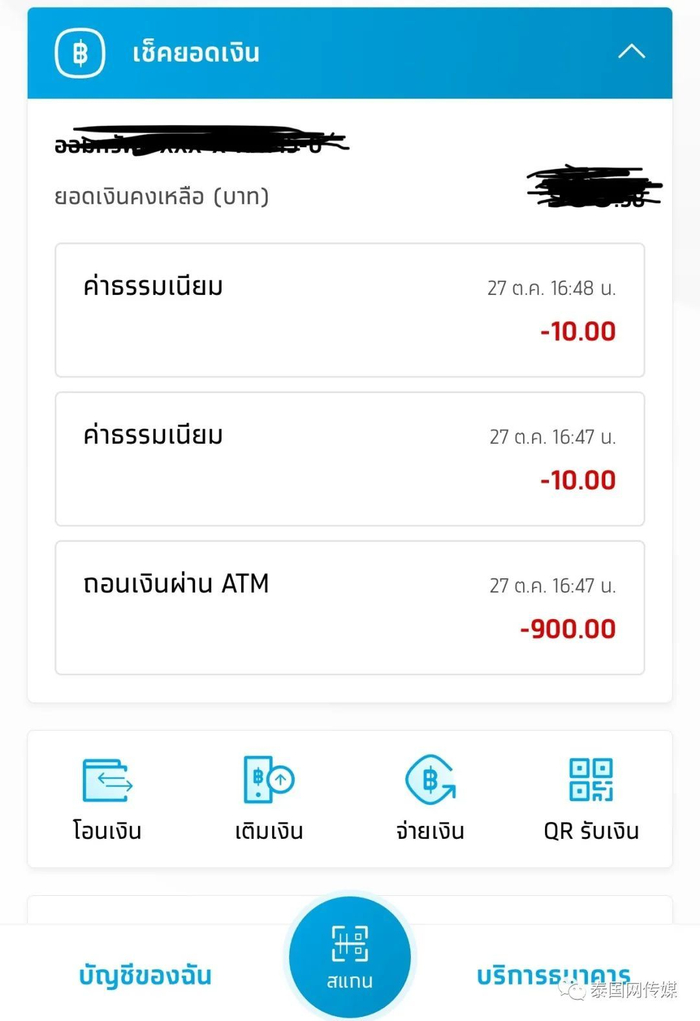Collapse the เช็คยอดเงิน balance section

click(631, 52)
